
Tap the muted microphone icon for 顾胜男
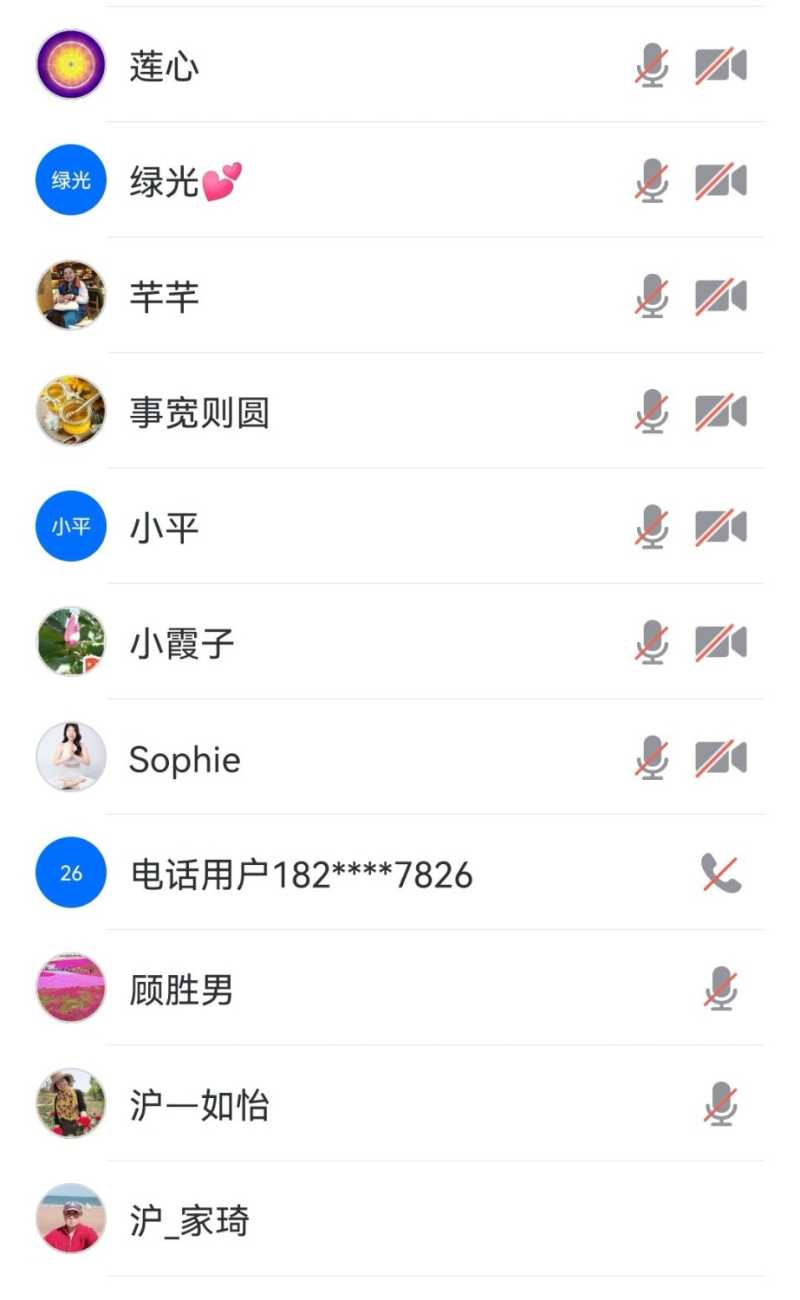click(721, 990)
